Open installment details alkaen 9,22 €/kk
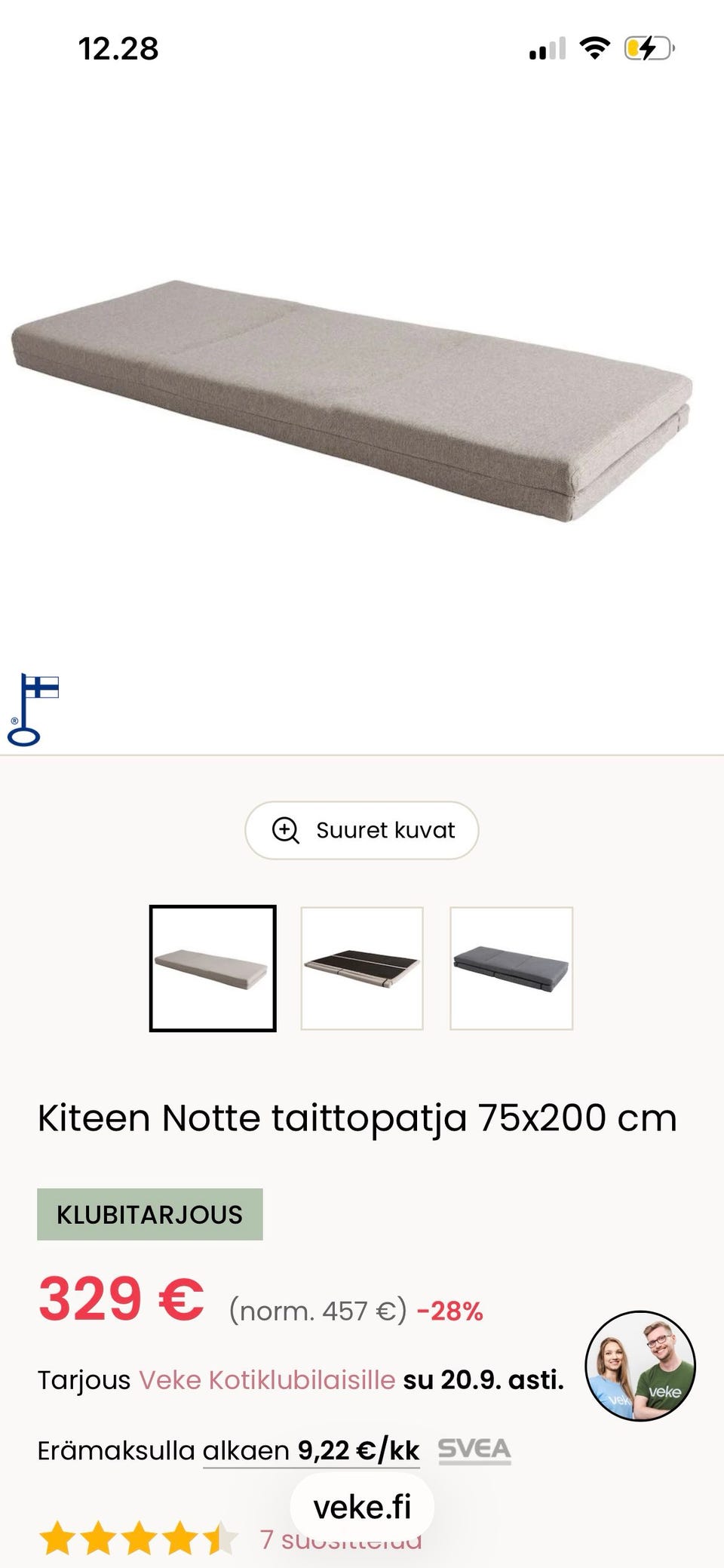The height and width of the screenshot is (1568, 724). (x=311, y=1450)
